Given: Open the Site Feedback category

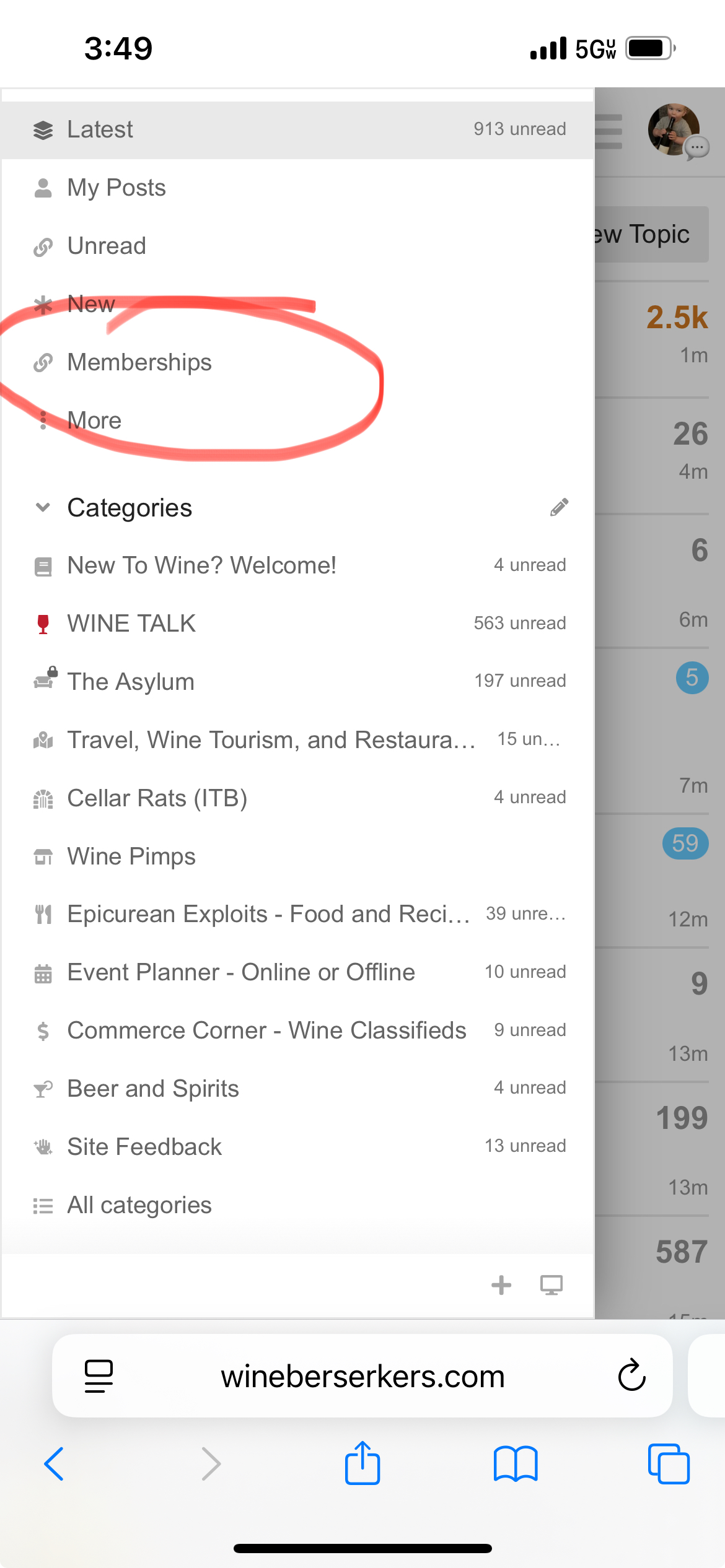Looking at the screenshot, I should [x=144, y=1147].
